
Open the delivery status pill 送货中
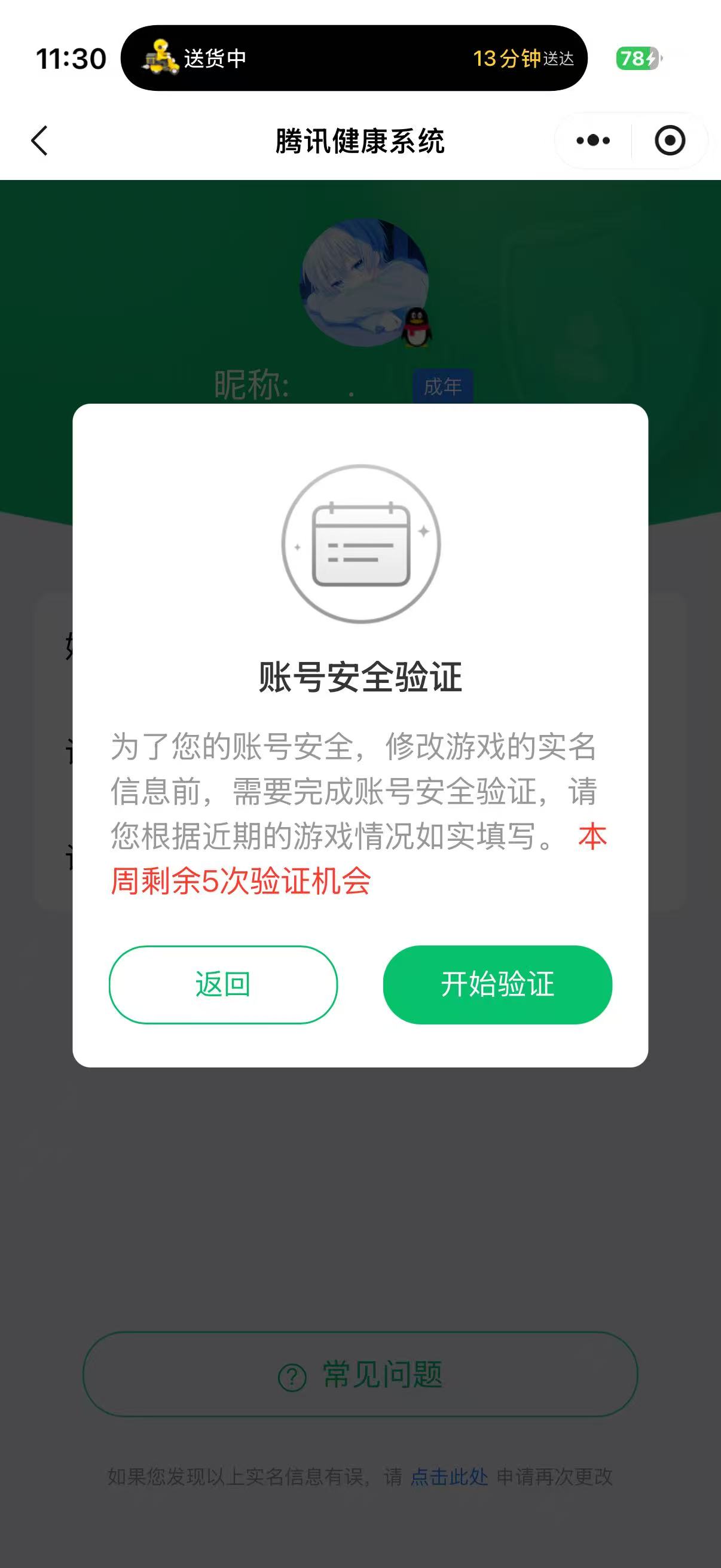353,59
